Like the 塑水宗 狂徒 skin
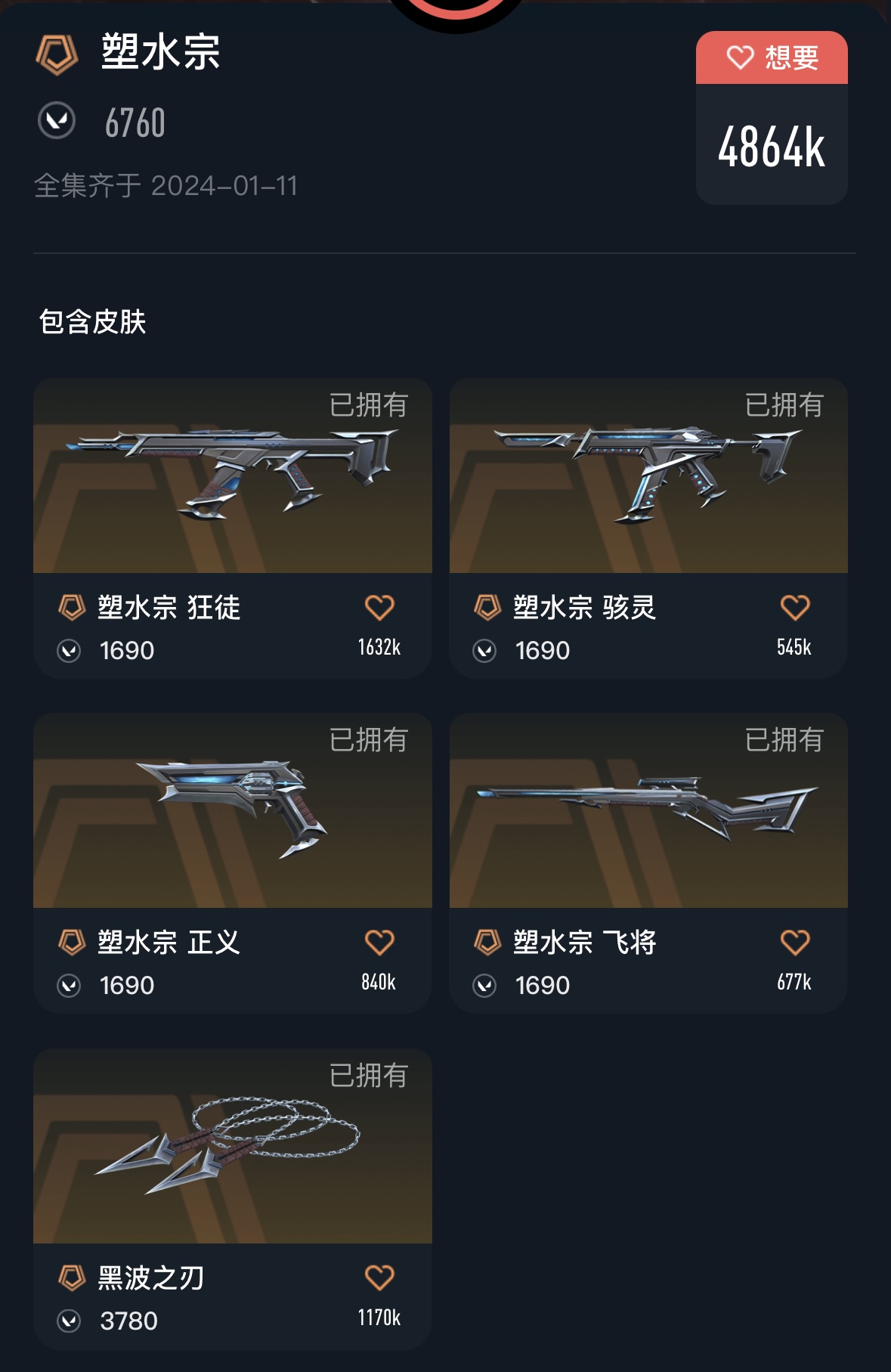This screenshot has width=891, height=1372. tap(379, 608)
